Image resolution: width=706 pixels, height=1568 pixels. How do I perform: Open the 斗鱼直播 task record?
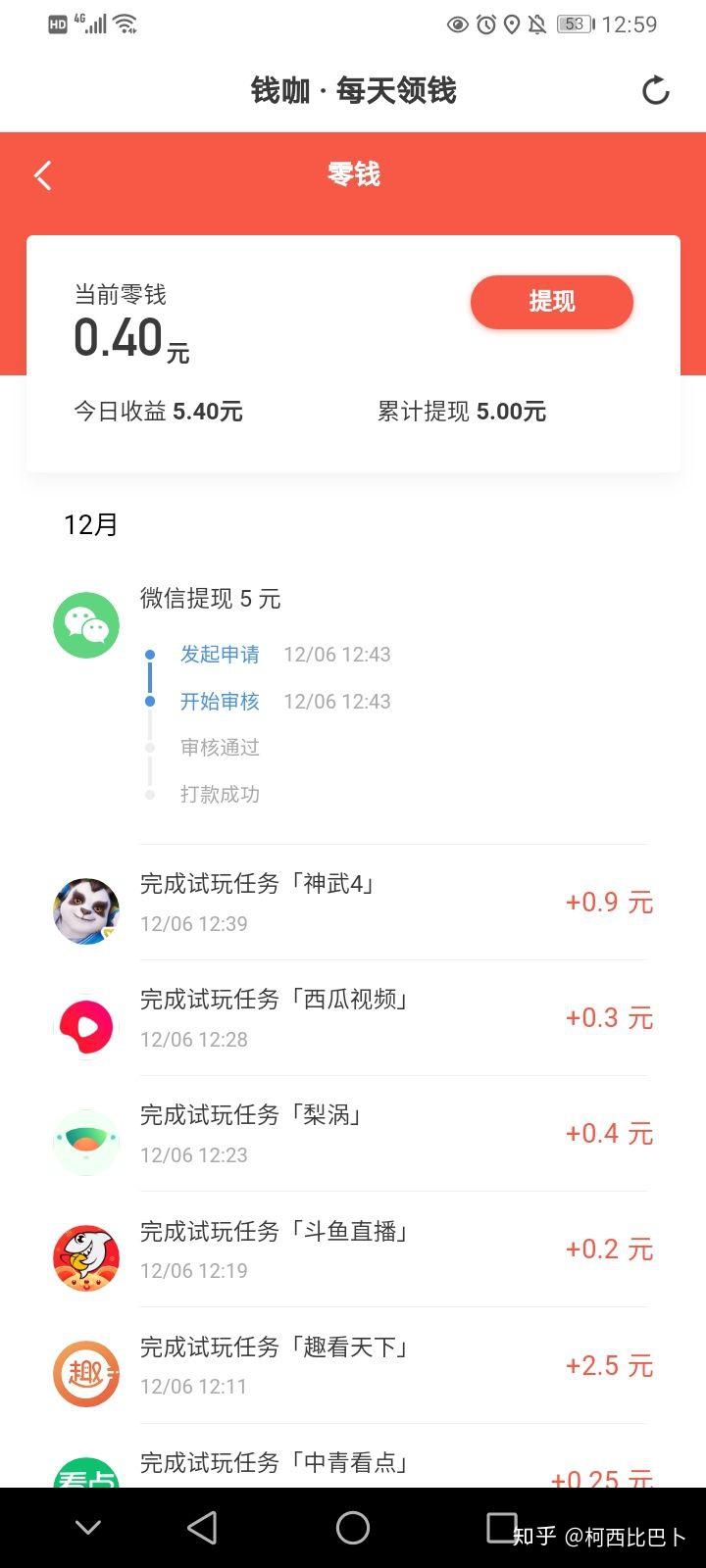(x=353, y=1249)
